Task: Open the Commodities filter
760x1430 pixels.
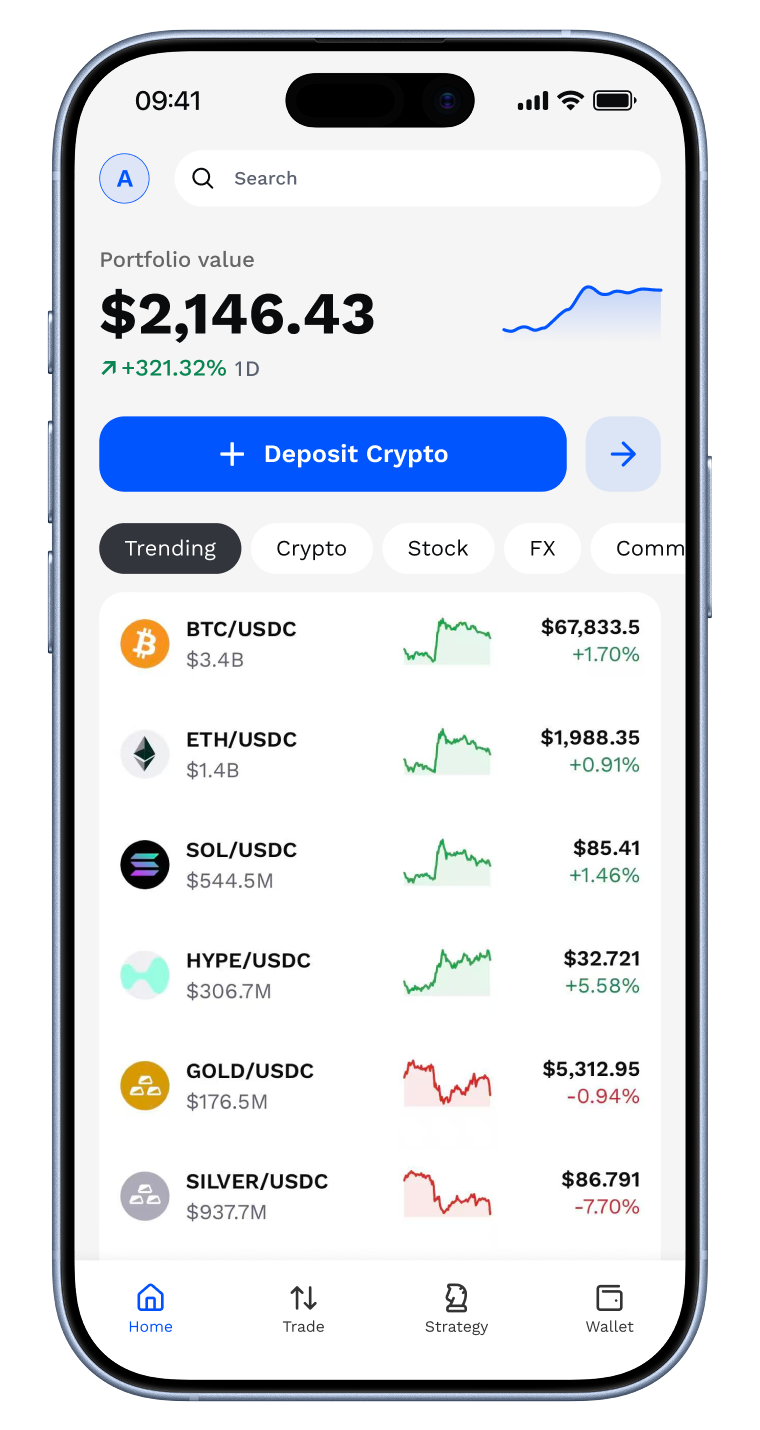Action: (x=650, y=548)
